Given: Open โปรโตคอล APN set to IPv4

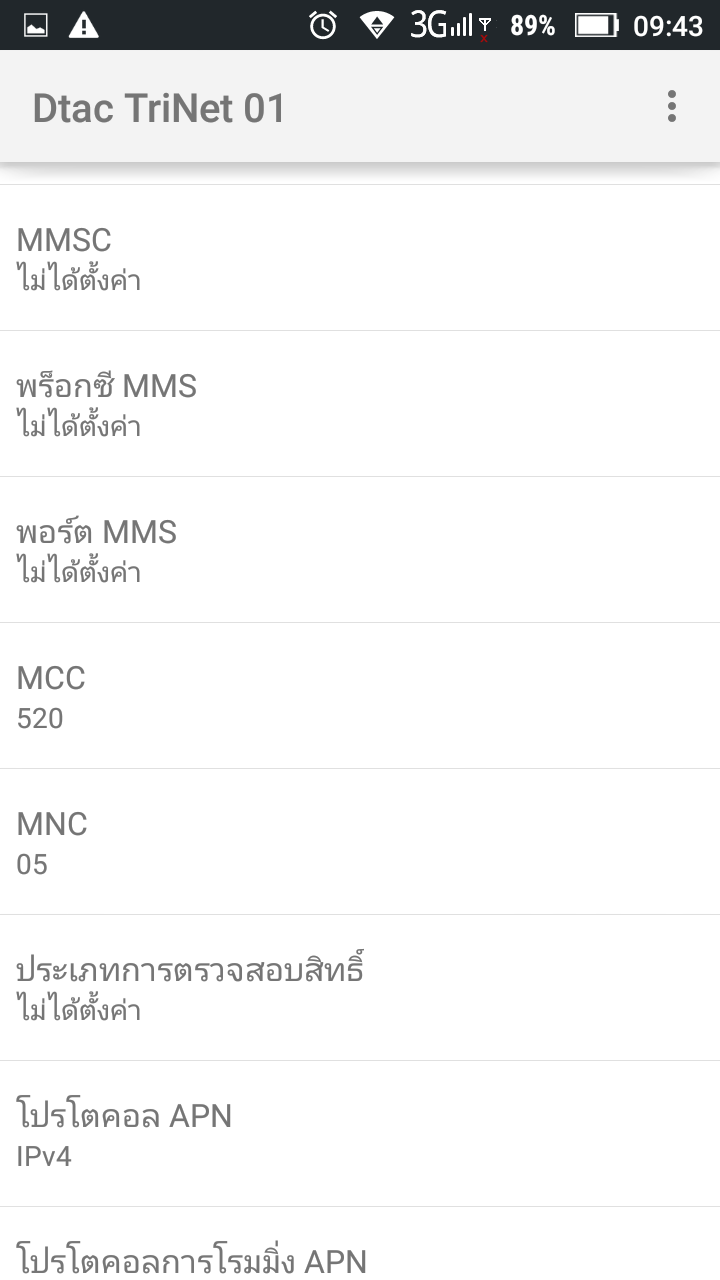Looking at the screenshot, I should click(x=360, y=1134).
